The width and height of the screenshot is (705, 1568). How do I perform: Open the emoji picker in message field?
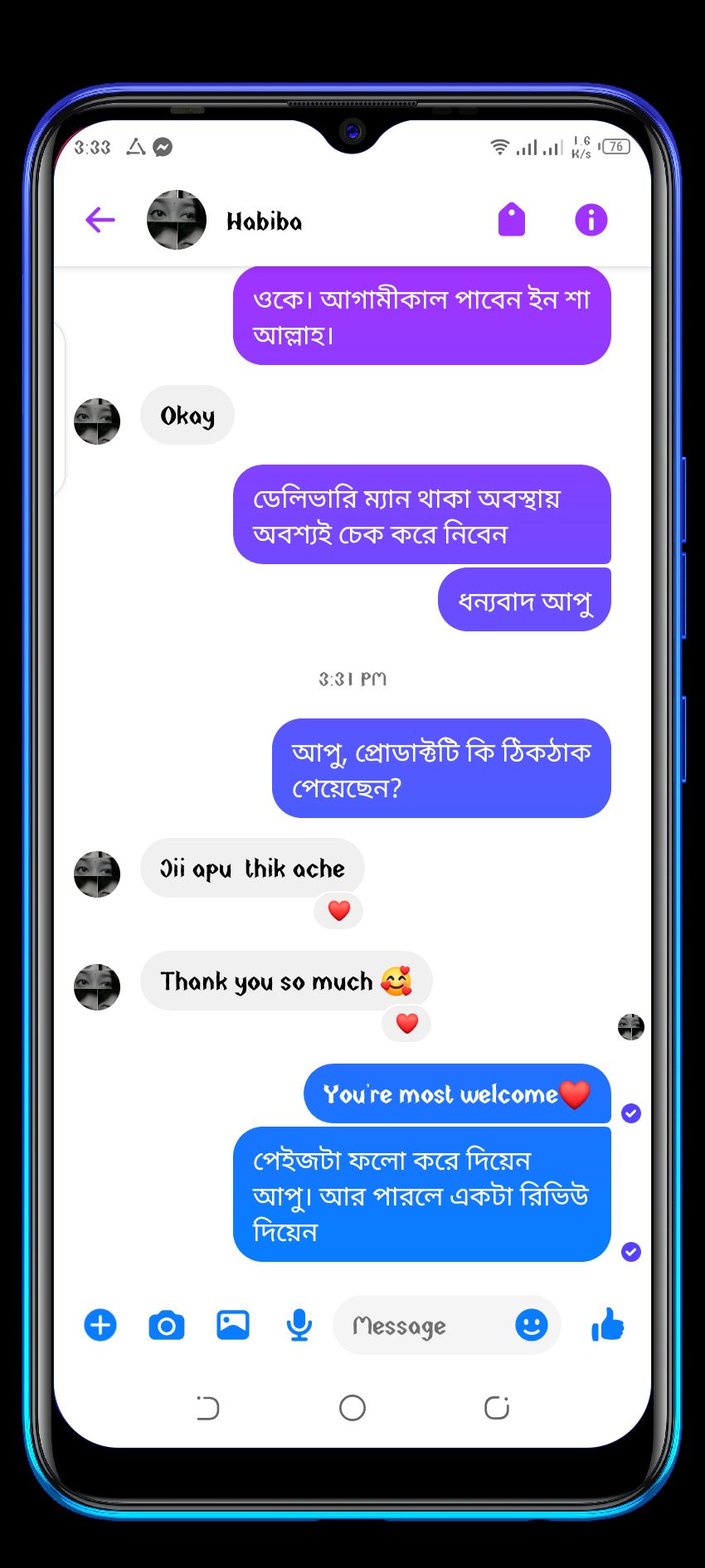tap(532, 1325)
